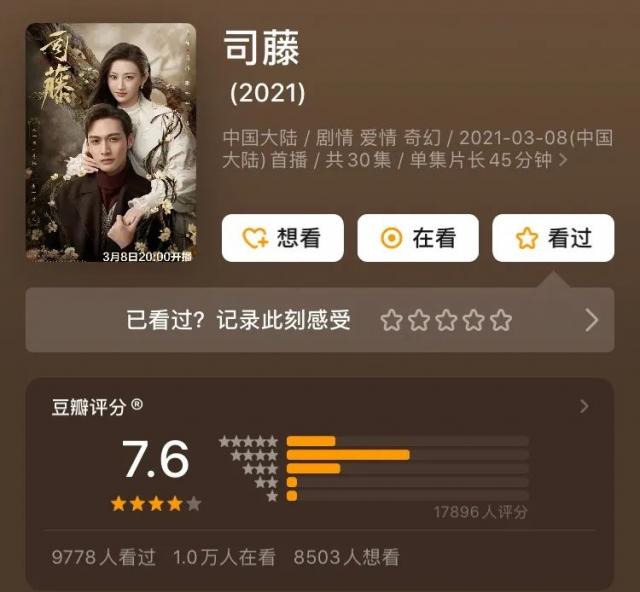Open 豆瓣评分 rating details
This screenshot has width=640, height=592.
coord(584,406)
